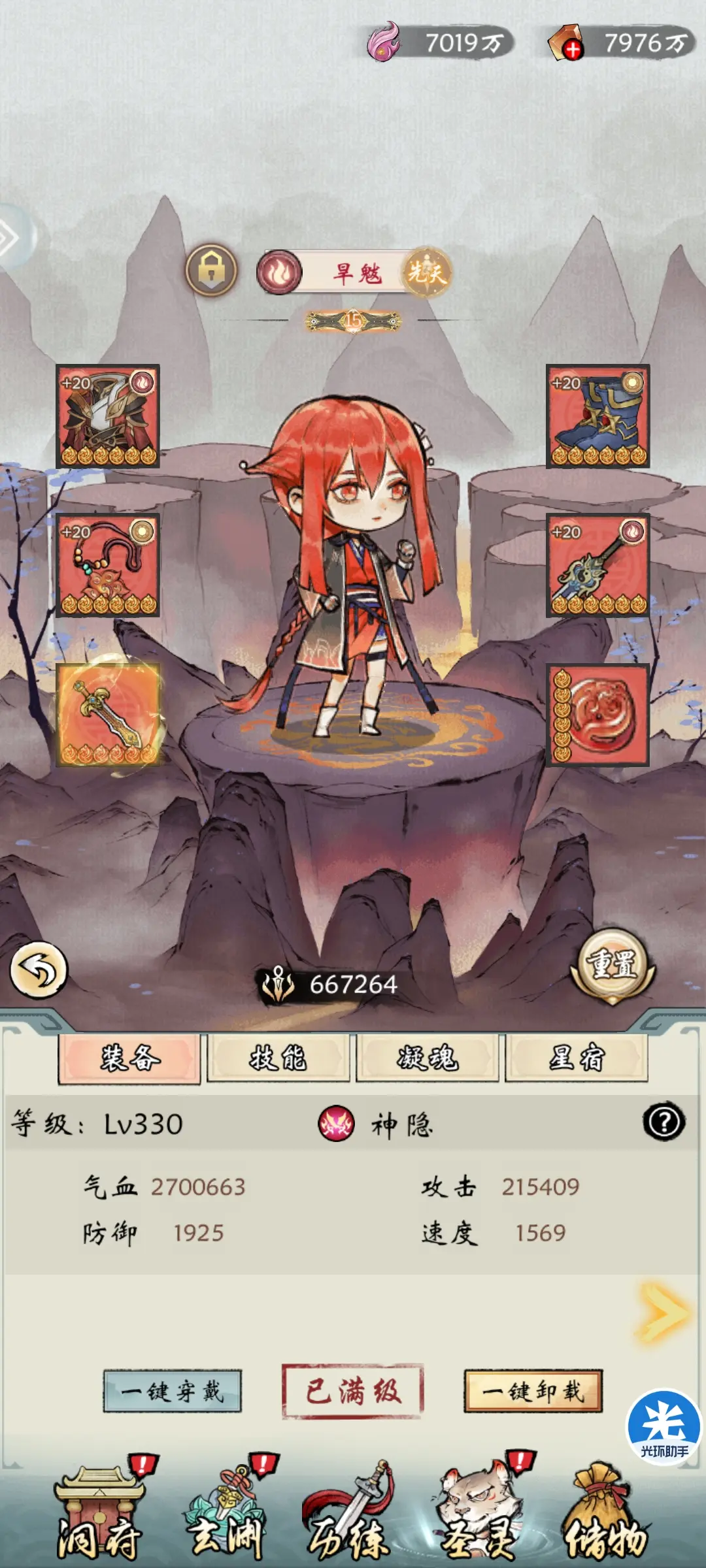Tap the 重置 reset button

click(613, 965)
